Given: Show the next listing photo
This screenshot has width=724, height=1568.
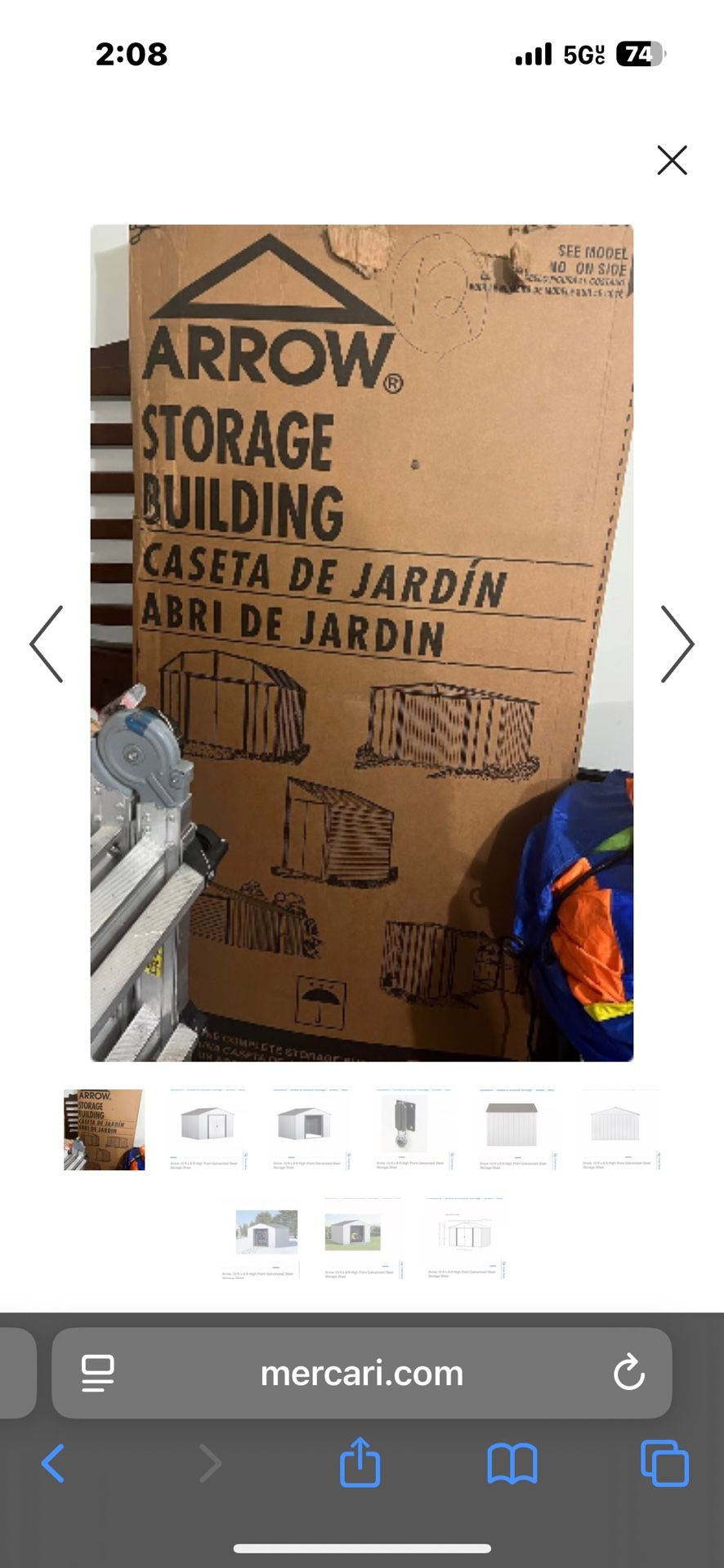Looking at the screenshot, I should [677, 644].
